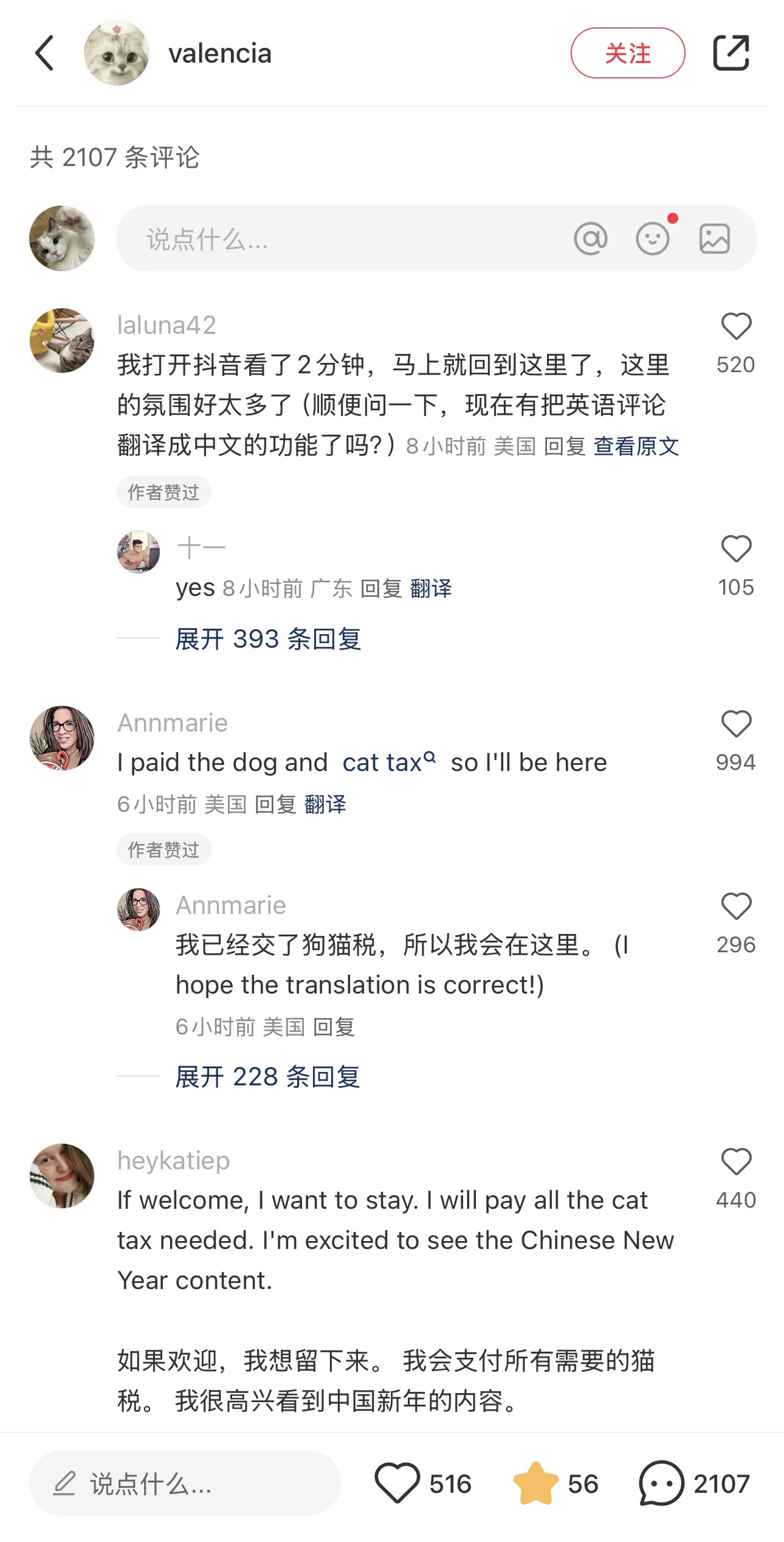Expand 393 replies under laluna42's comment
The image size is (784, 1542).
click(x=268, y=639)
